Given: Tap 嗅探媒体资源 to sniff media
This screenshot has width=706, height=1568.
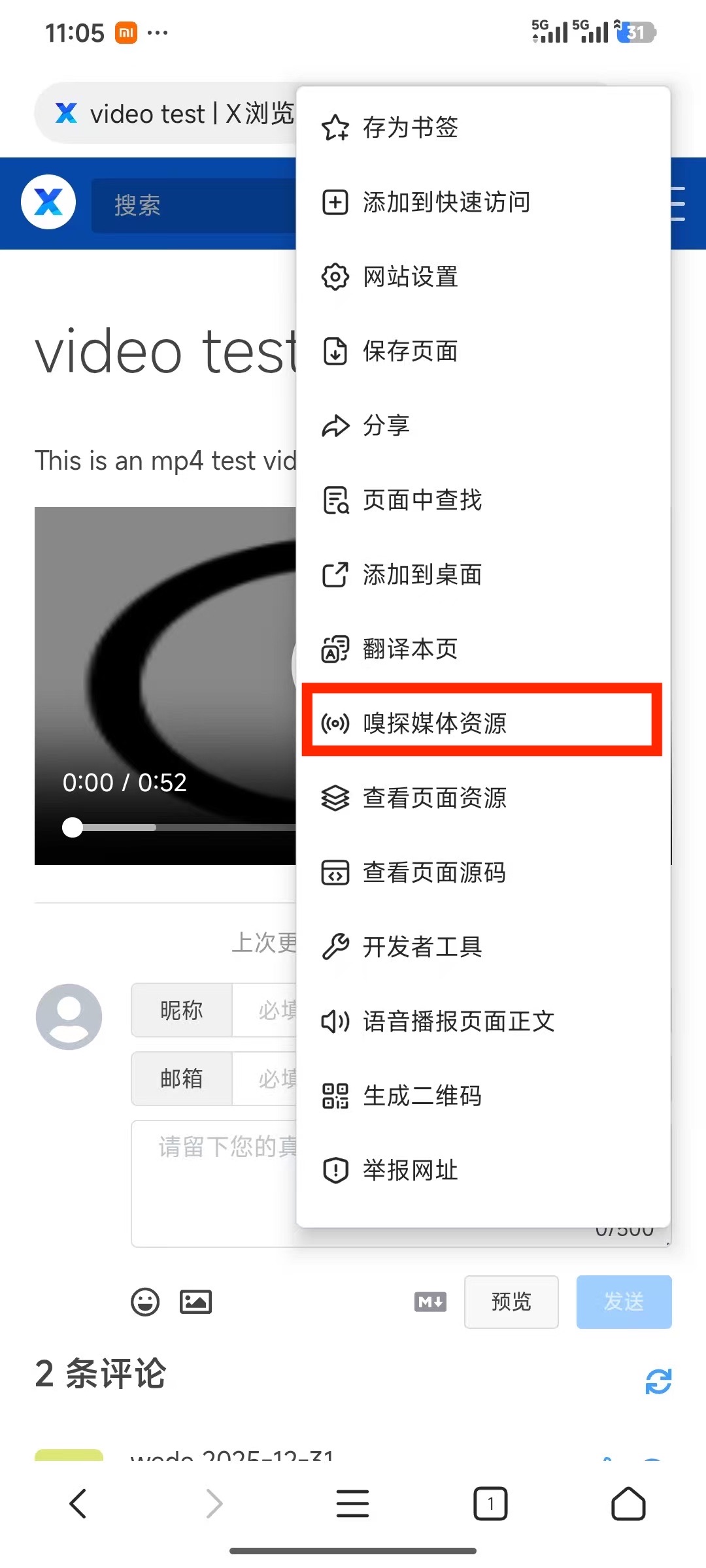Looking at the screenshot, I should point(435,723).
